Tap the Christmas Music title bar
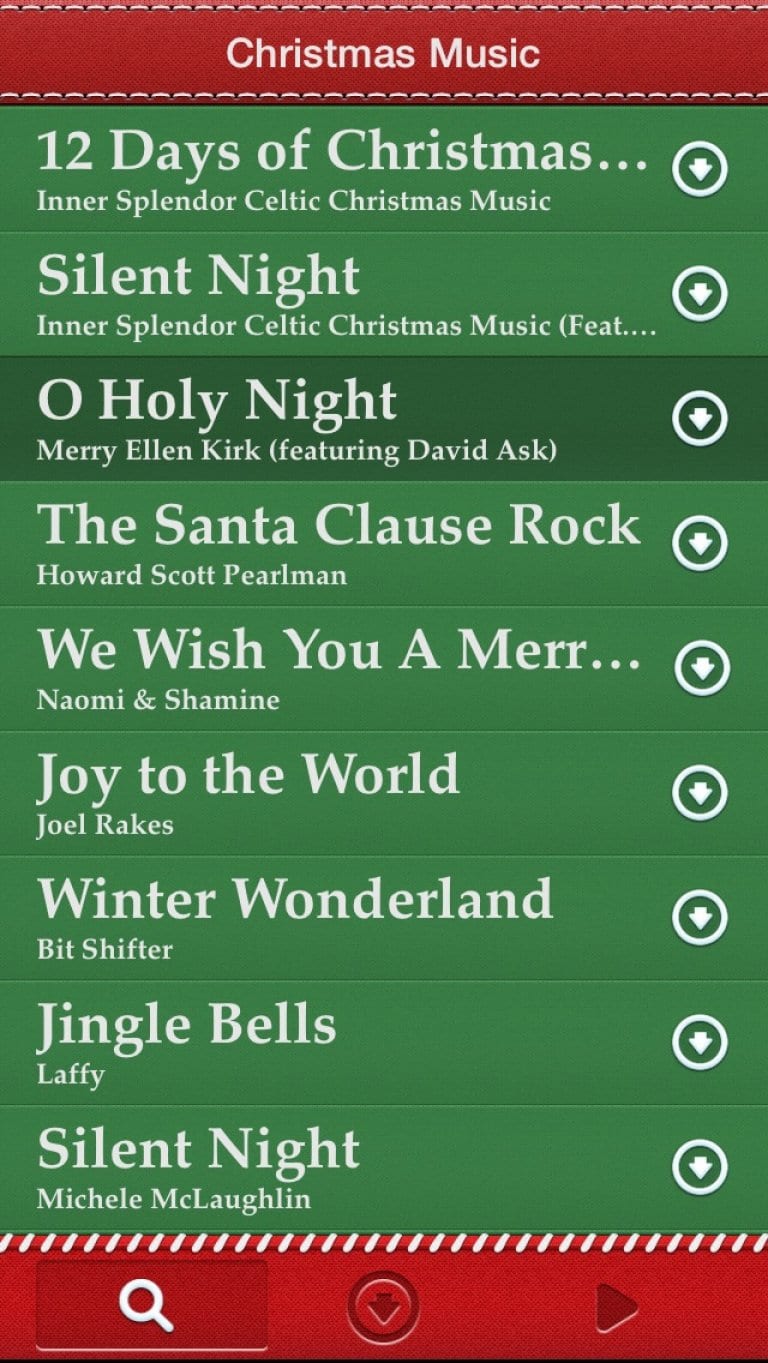The image size is (768, 1363). (384, 52)
